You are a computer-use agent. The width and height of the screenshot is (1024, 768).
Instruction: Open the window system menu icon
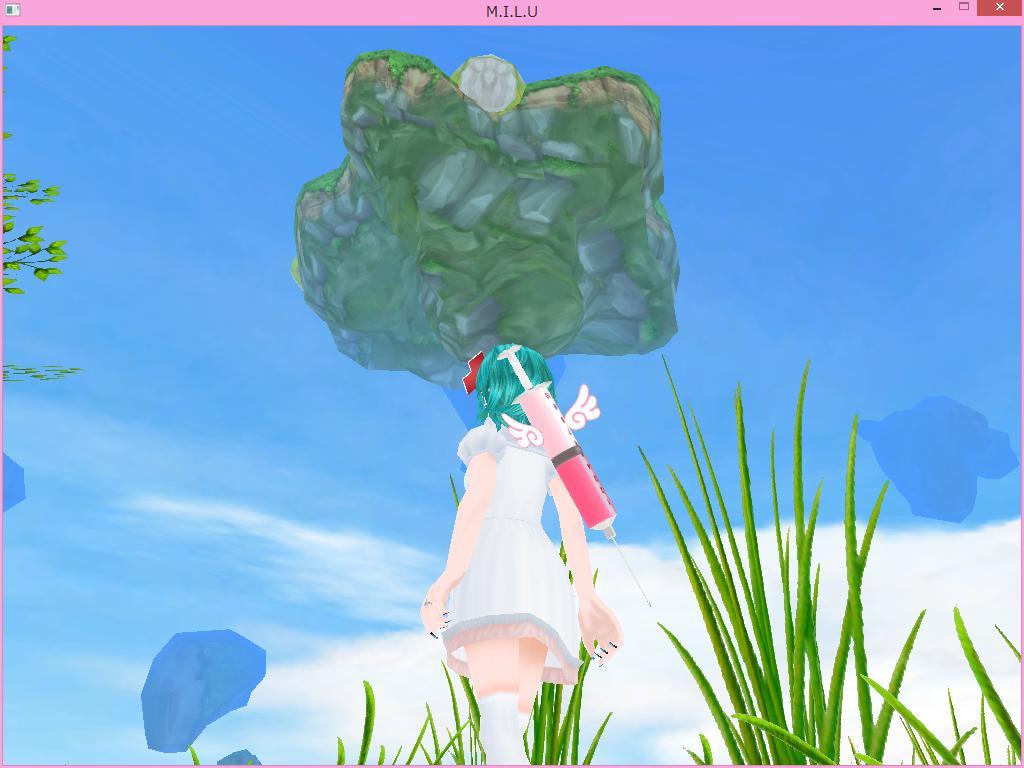13,10
